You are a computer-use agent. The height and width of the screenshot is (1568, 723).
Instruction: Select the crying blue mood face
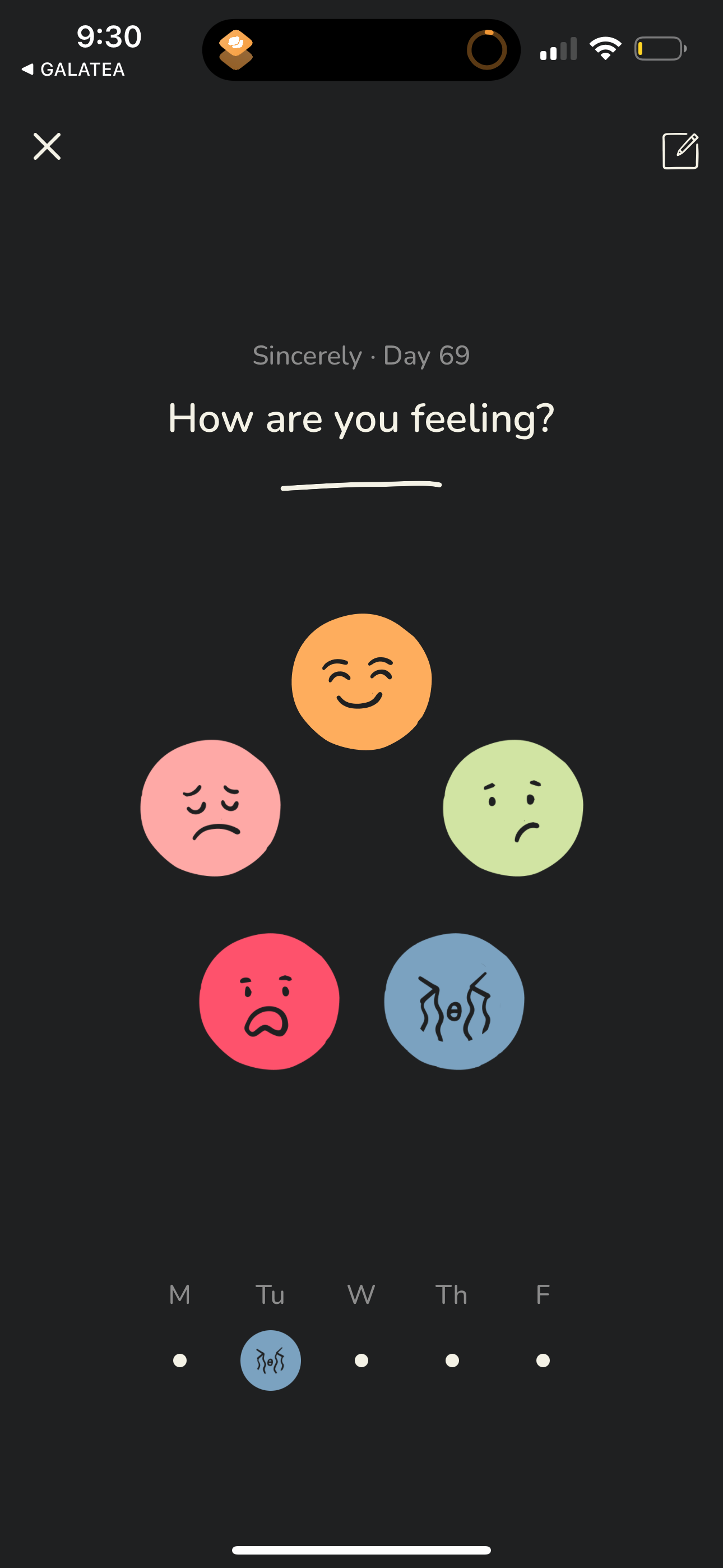(x=453, y=1000)
